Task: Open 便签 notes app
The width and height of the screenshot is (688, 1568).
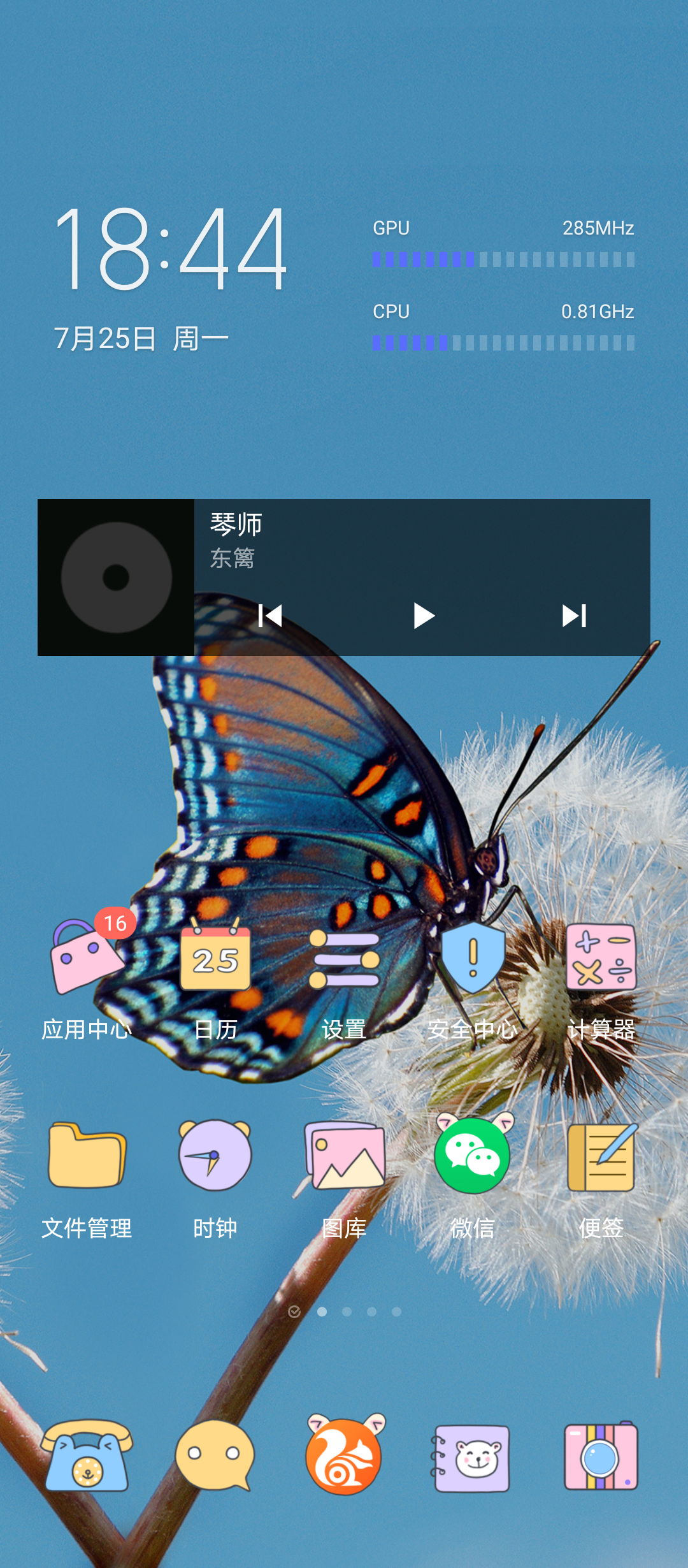Action: 601,1155
